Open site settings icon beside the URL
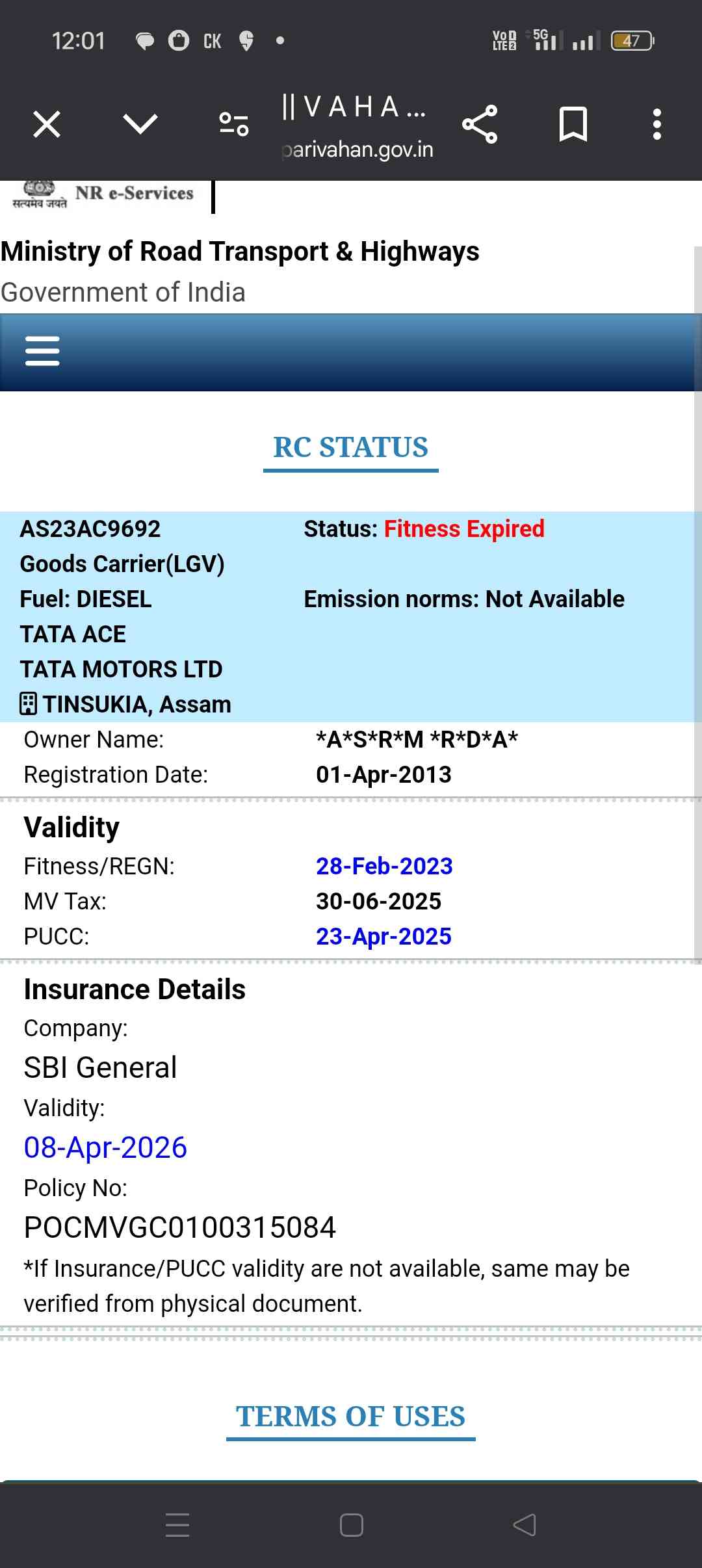This screenshot has height=1568, width=702. 233,124
